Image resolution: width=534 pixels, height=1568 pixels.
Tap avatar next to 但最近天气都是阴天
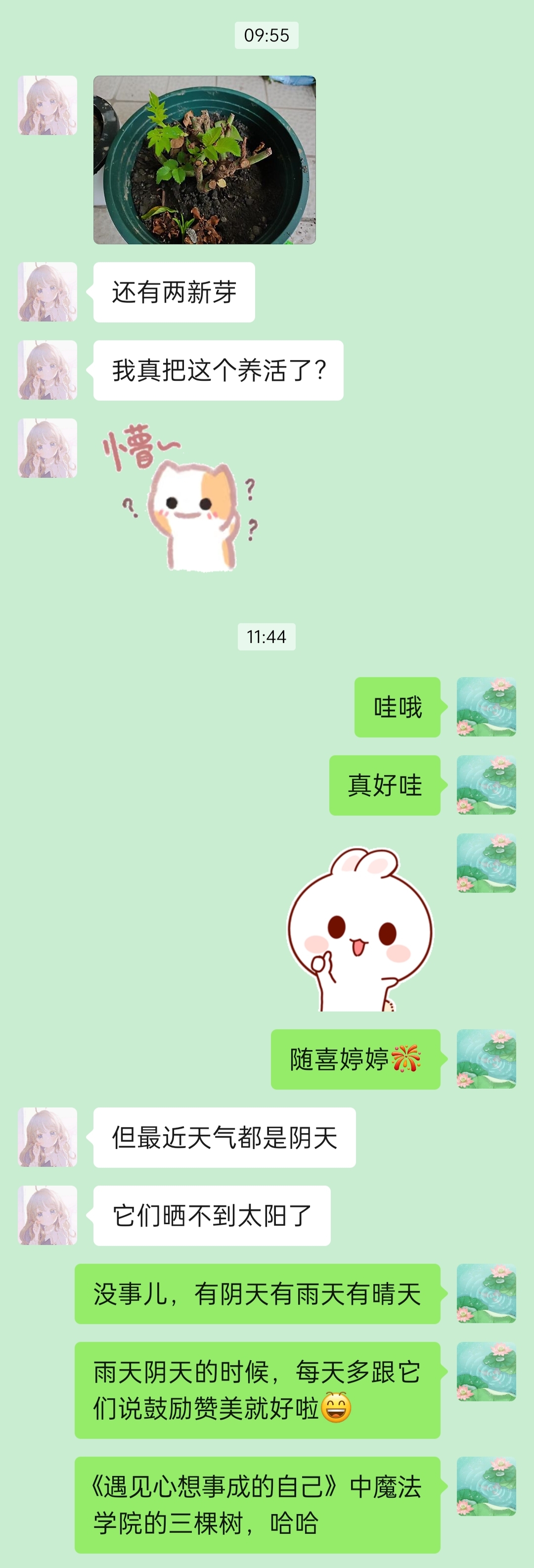click(47, 1137)
